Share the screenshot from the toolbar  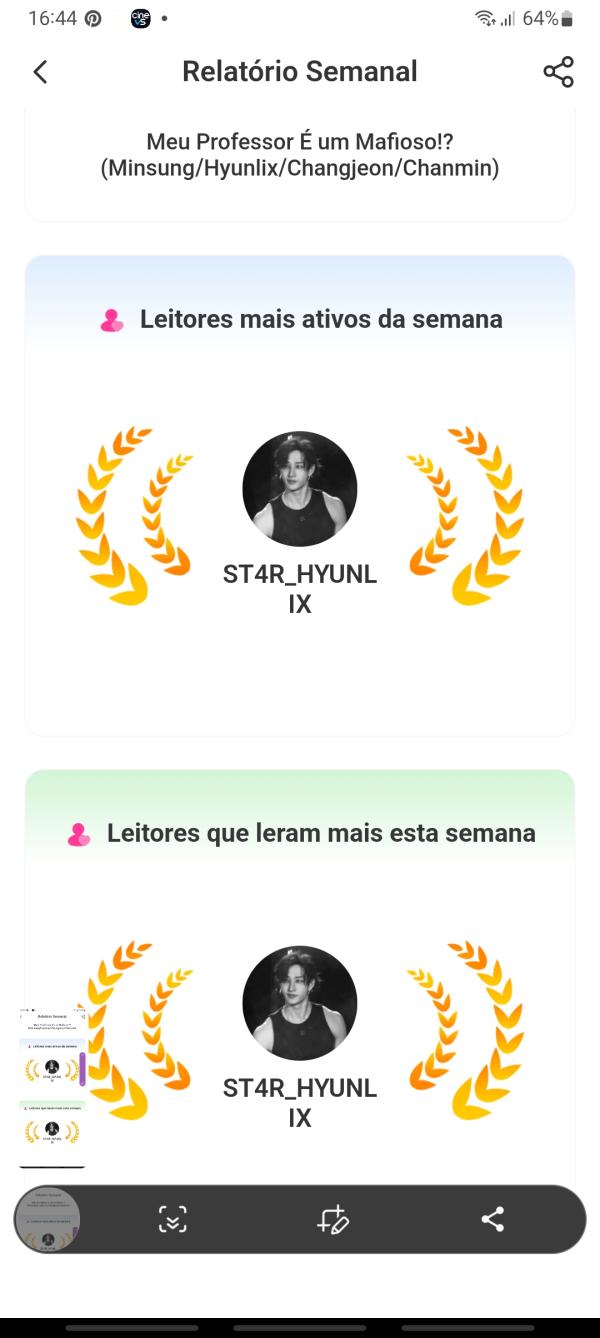[x=492, y=1219]
